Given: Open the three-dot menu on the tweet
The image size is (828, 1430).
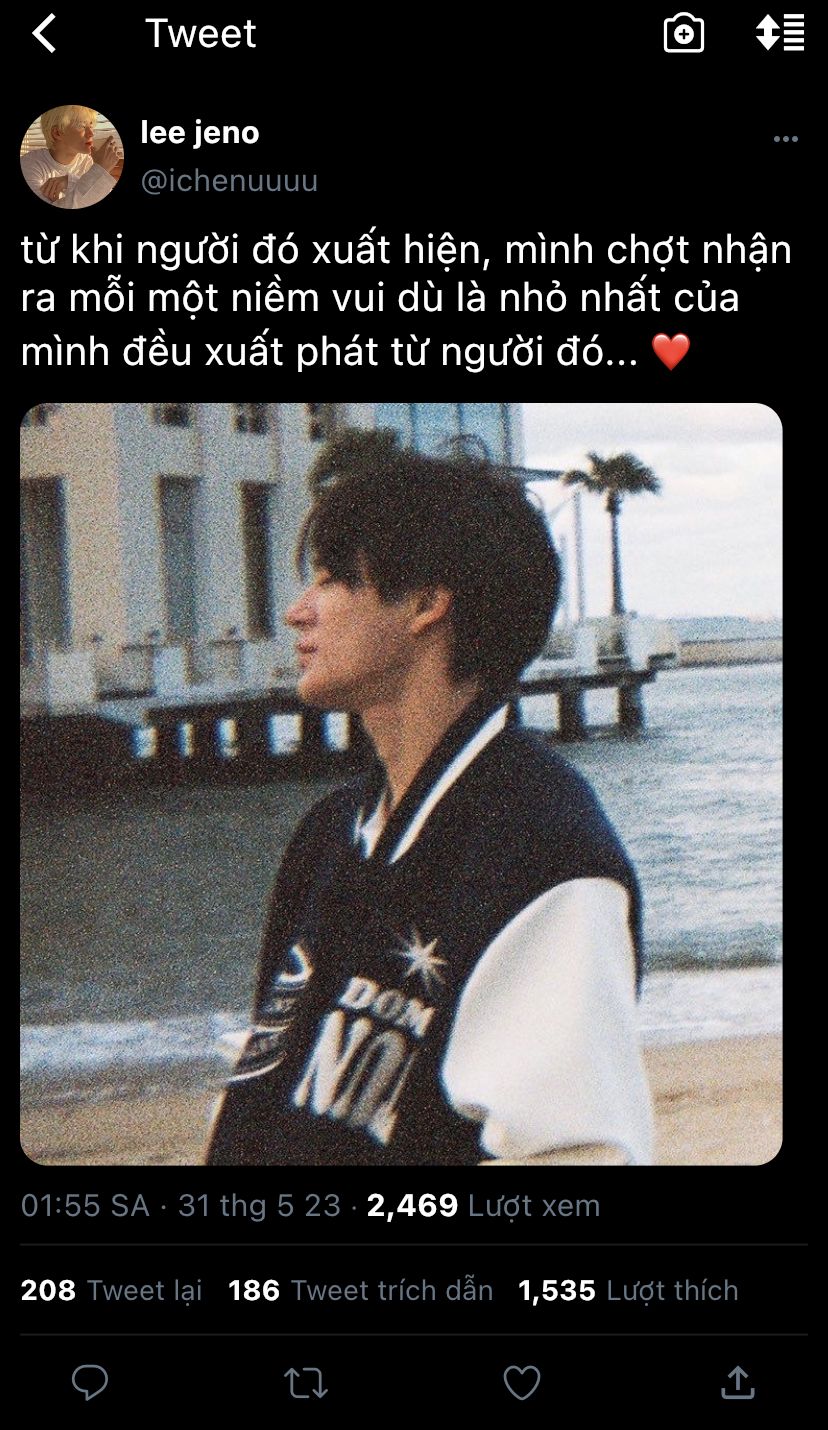Looking at the screenshot, I should [786, 139].
